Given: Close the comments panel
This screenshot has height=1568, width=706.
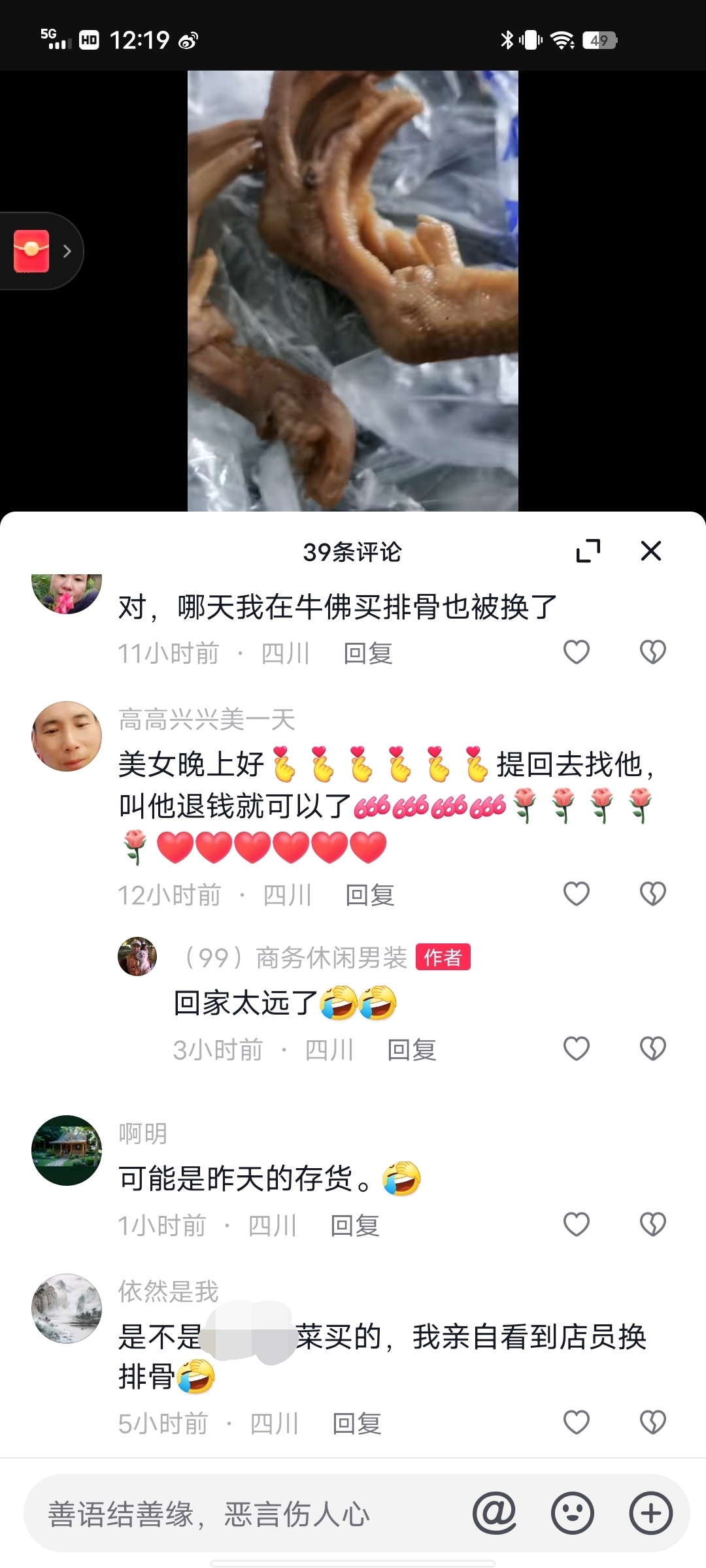Looking at the screenshot, I should [x=650, y=551].
